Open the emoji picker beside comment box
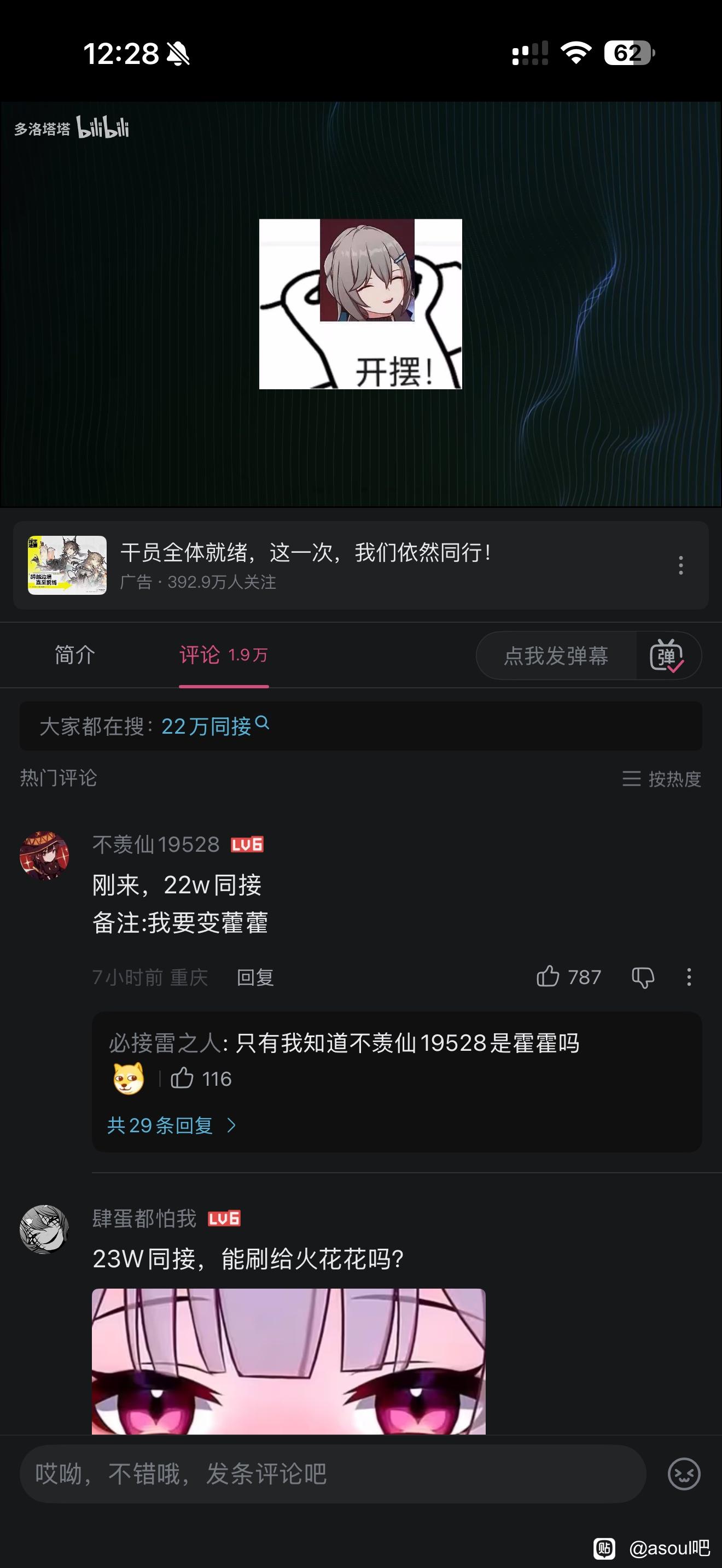The width and height of the screenshot is (722, 1568). point(684,1475)
